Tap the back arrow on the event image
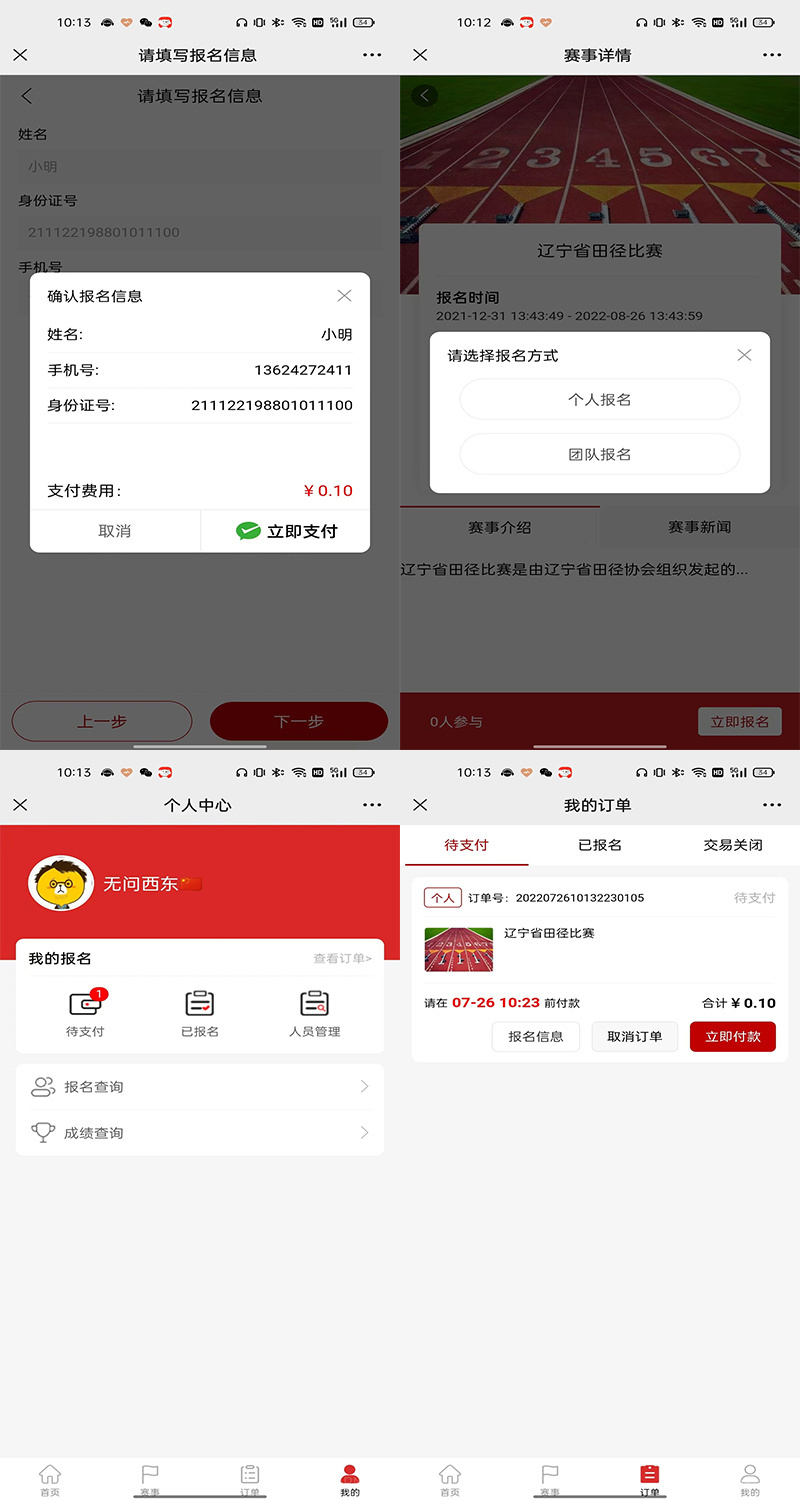This screenshot has height=1500, width=800. click(x=424, y=96)
